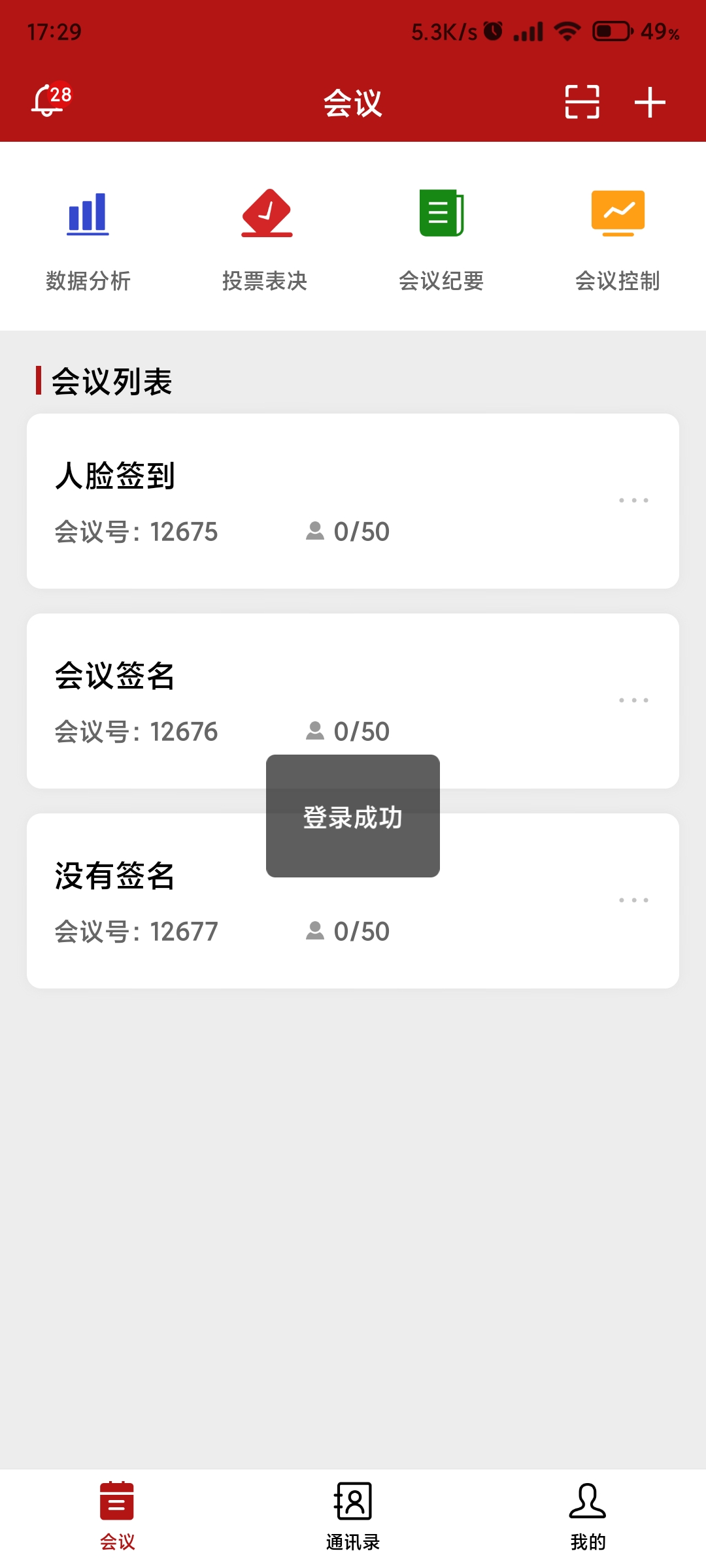Open more options for 会议签名 meeting
This screenshot has width=706, height=1568.
click(633, 700)
